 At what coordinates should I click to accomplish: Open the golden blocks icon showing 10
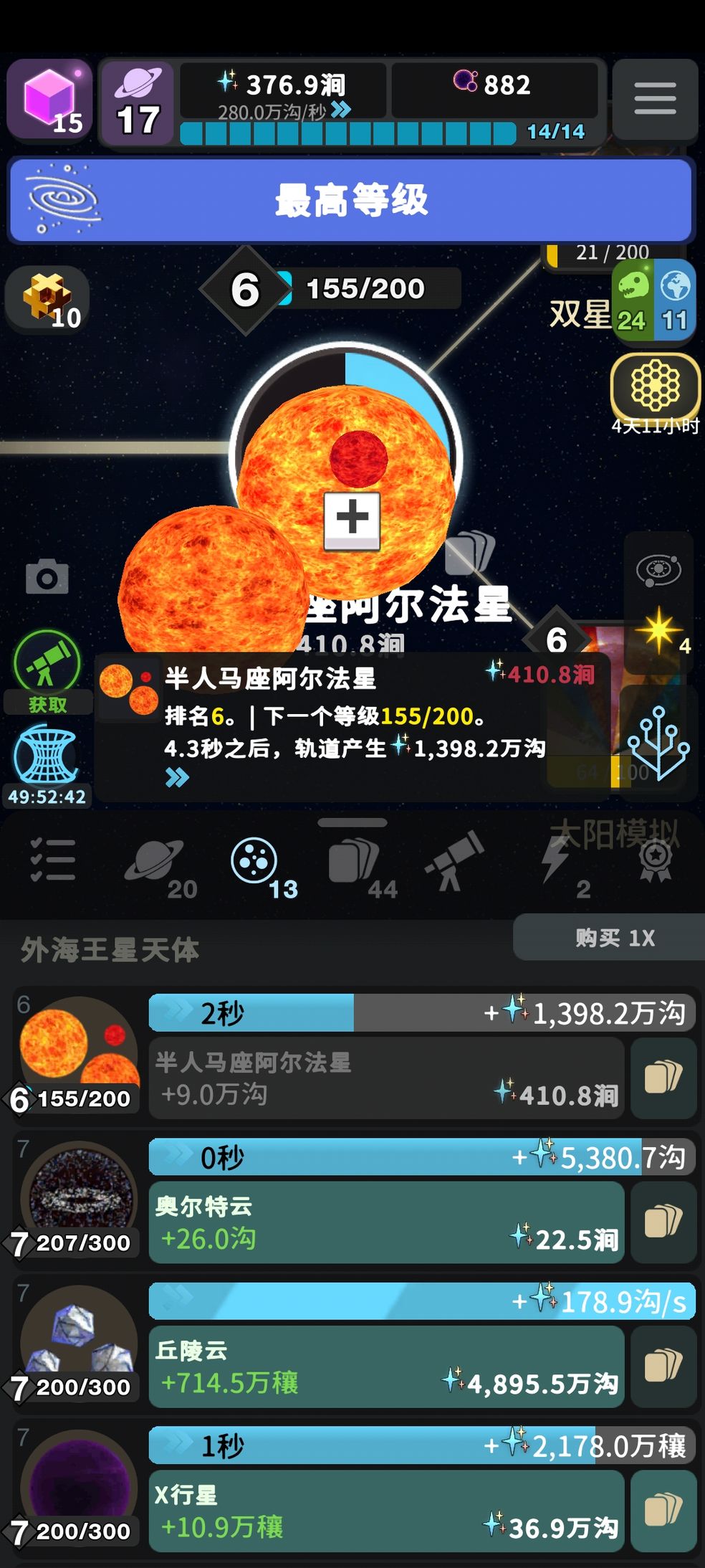coord(47,299)
